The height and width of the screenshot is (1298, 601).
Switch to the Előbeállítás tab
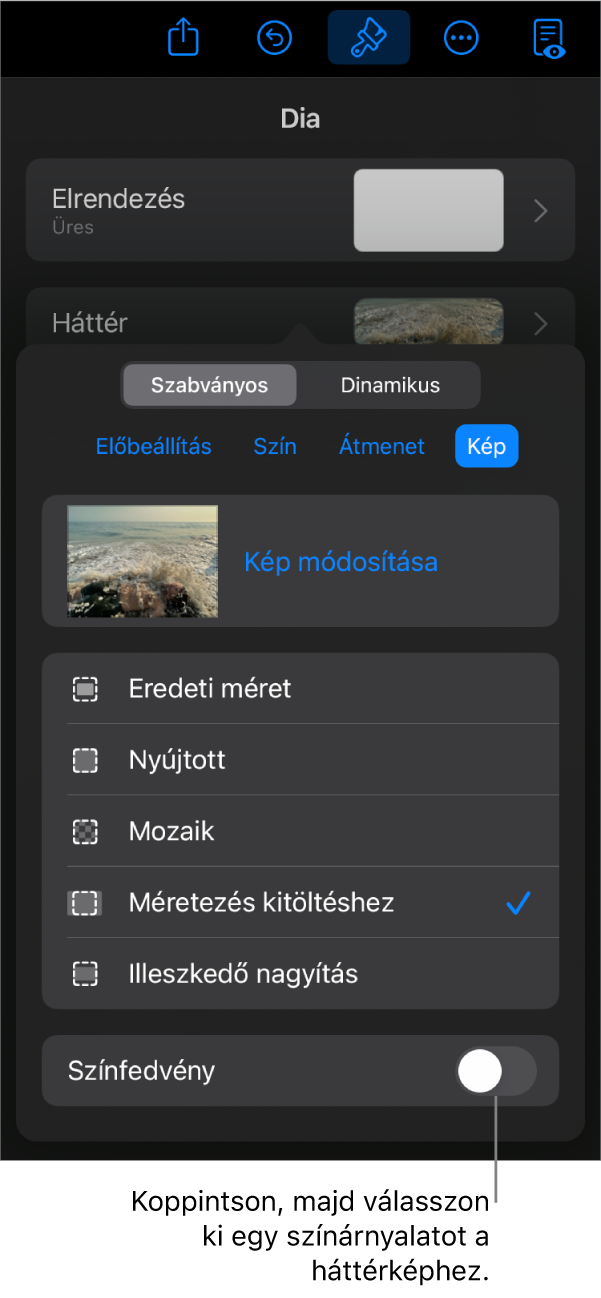pyautogui.click(x=154, y=446)
